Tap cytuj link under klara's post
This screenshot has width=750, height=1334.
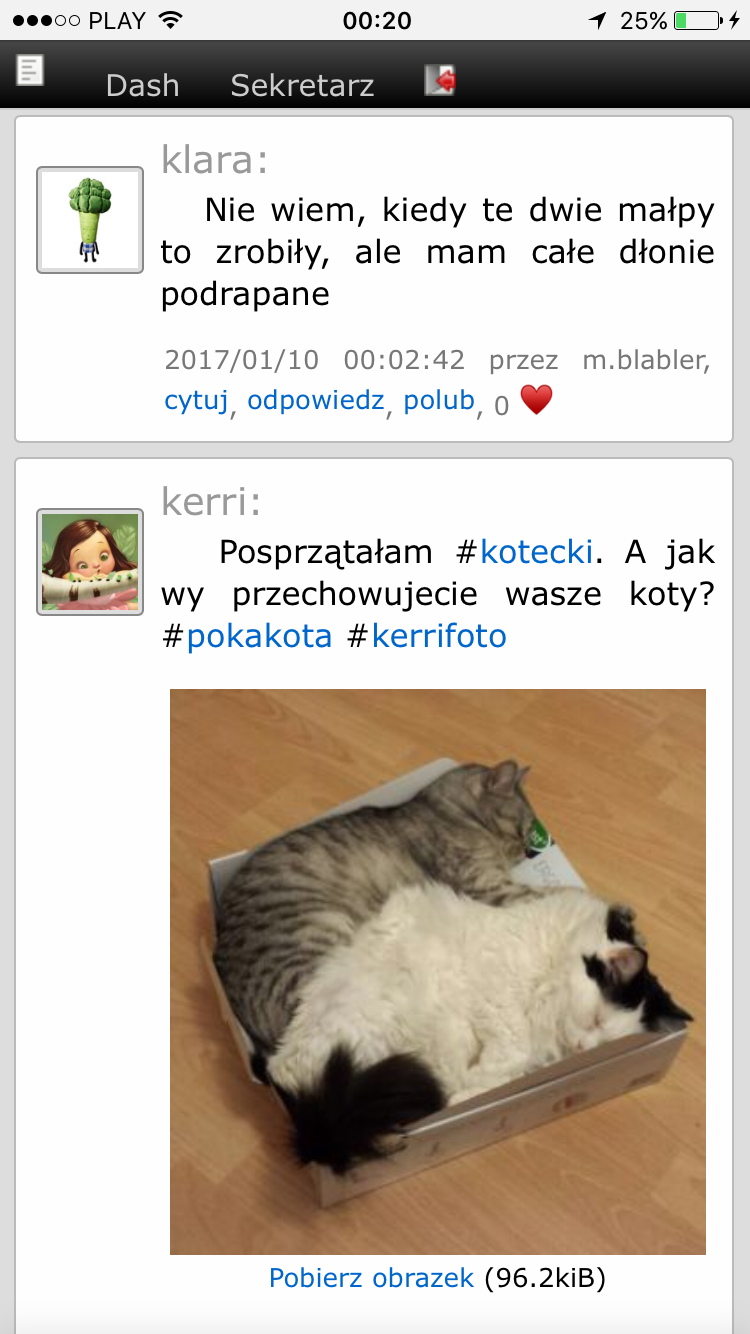(196, 400)
